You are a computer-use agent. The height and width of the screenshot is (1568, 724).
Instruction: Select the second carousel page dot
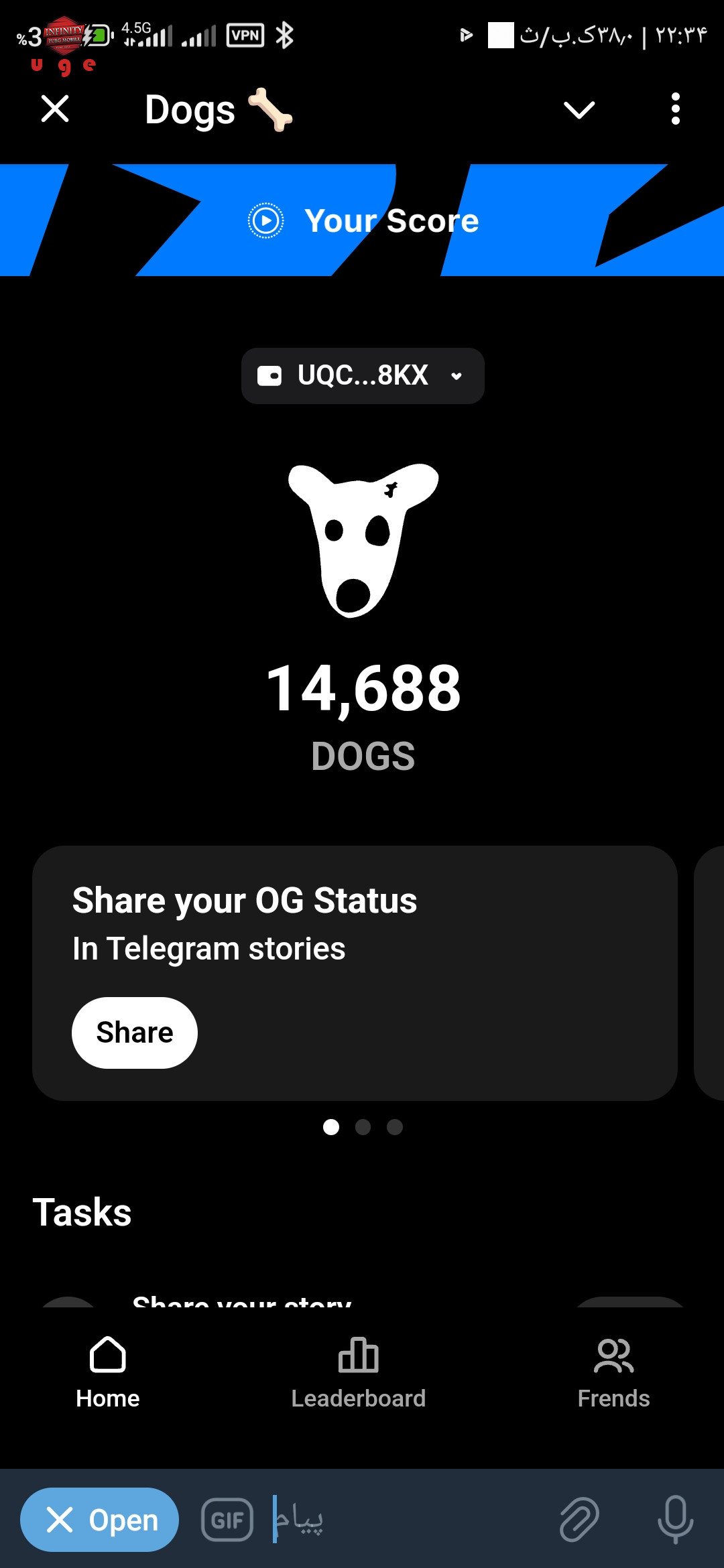[x=363, y=1127]
